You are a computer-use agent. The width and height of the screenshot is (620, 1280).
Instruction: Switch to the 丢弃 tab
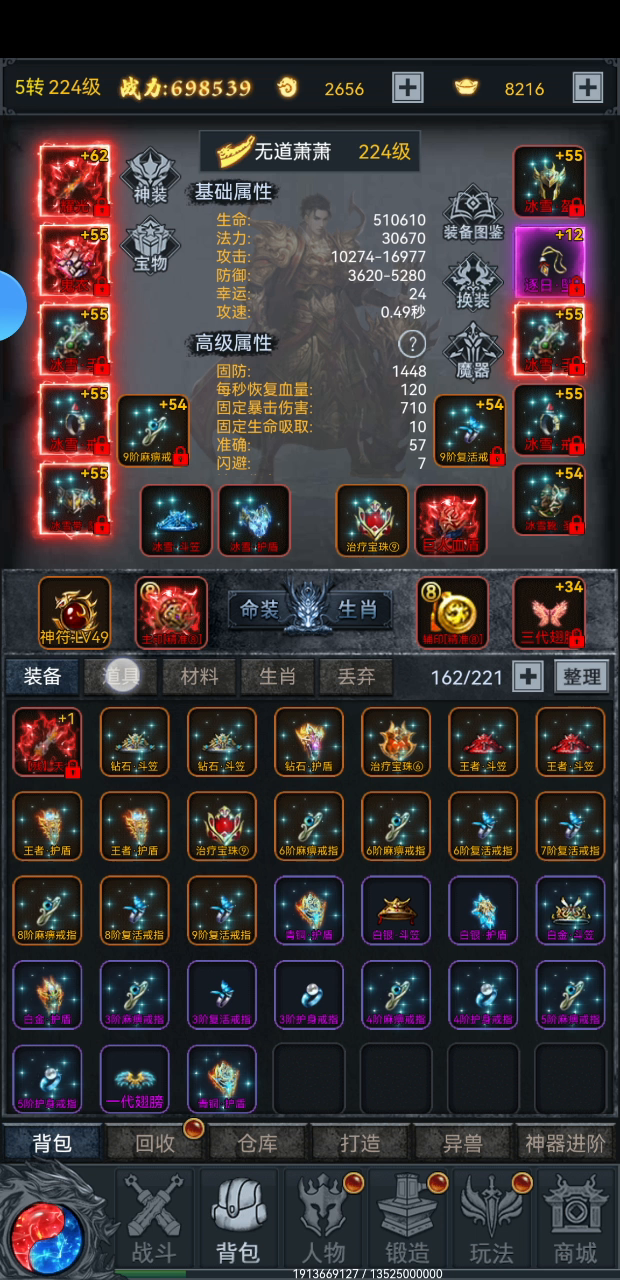click(x=355, y=677)
